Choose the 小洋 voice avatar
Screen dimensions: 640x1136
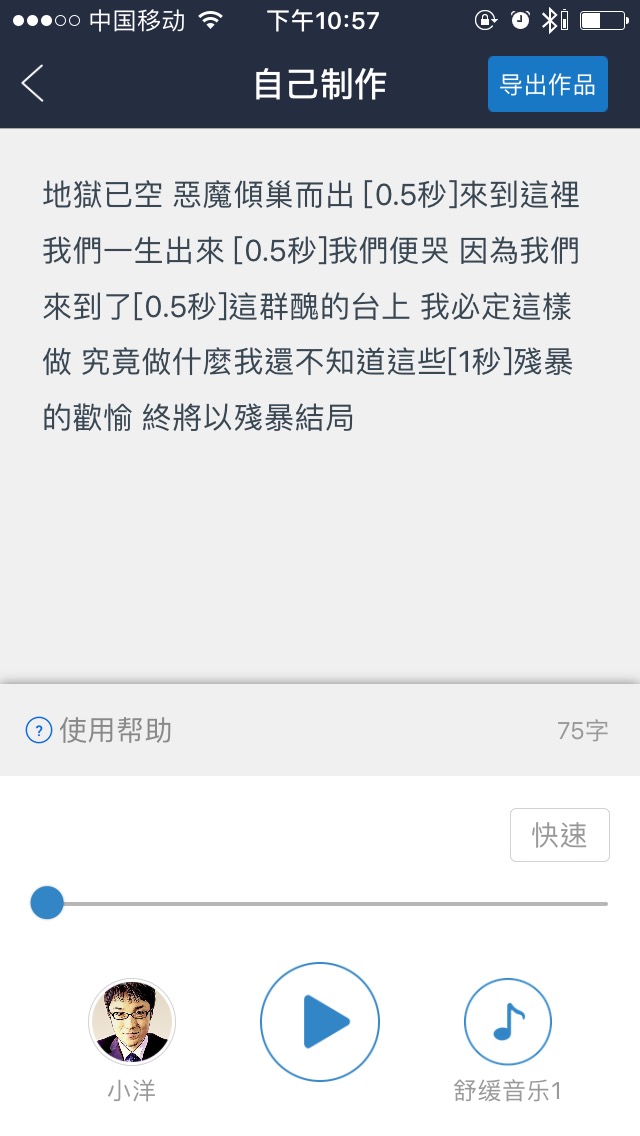point(132,1022)
